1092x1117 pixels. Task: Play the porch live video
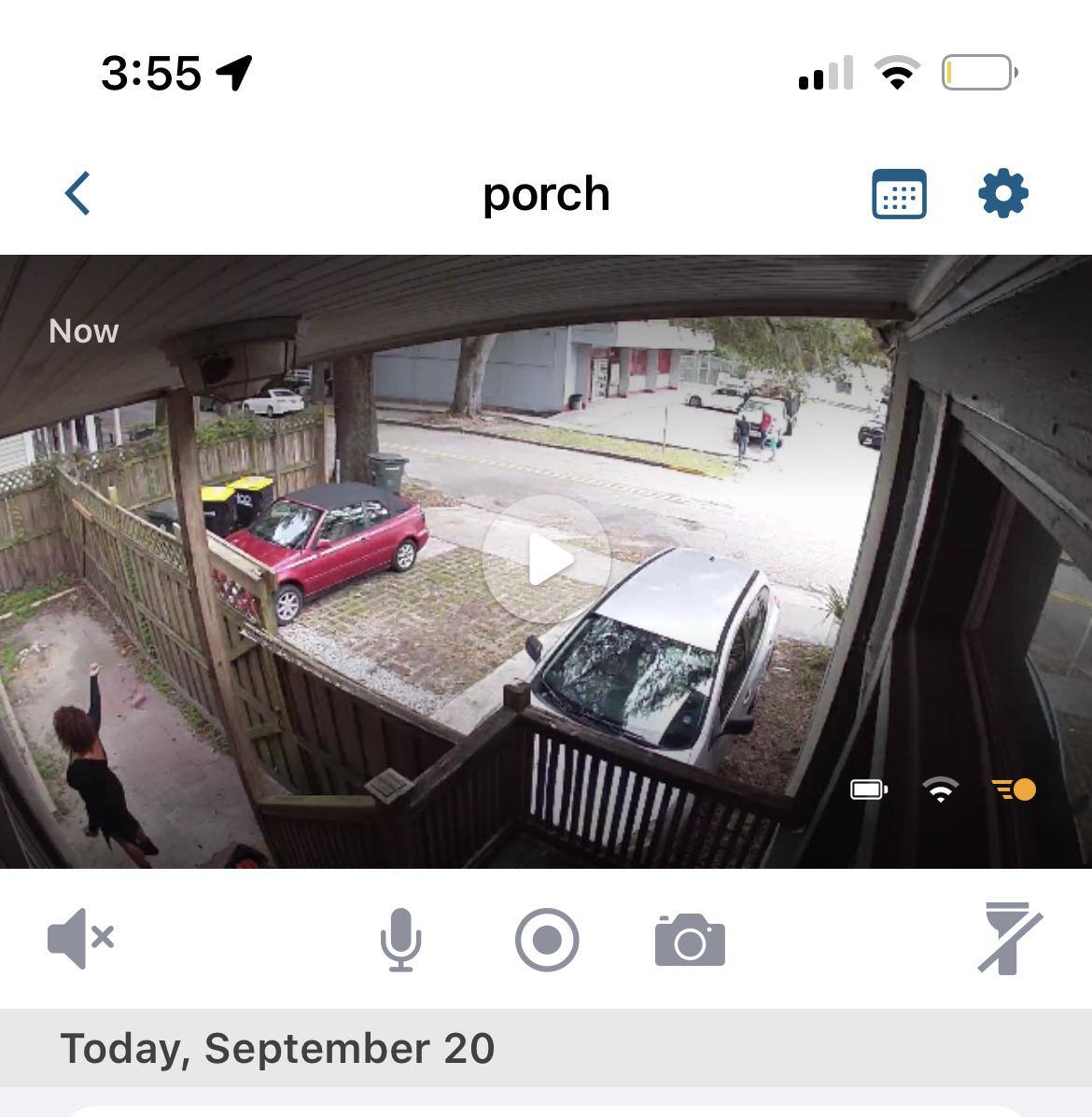(547, 560)
